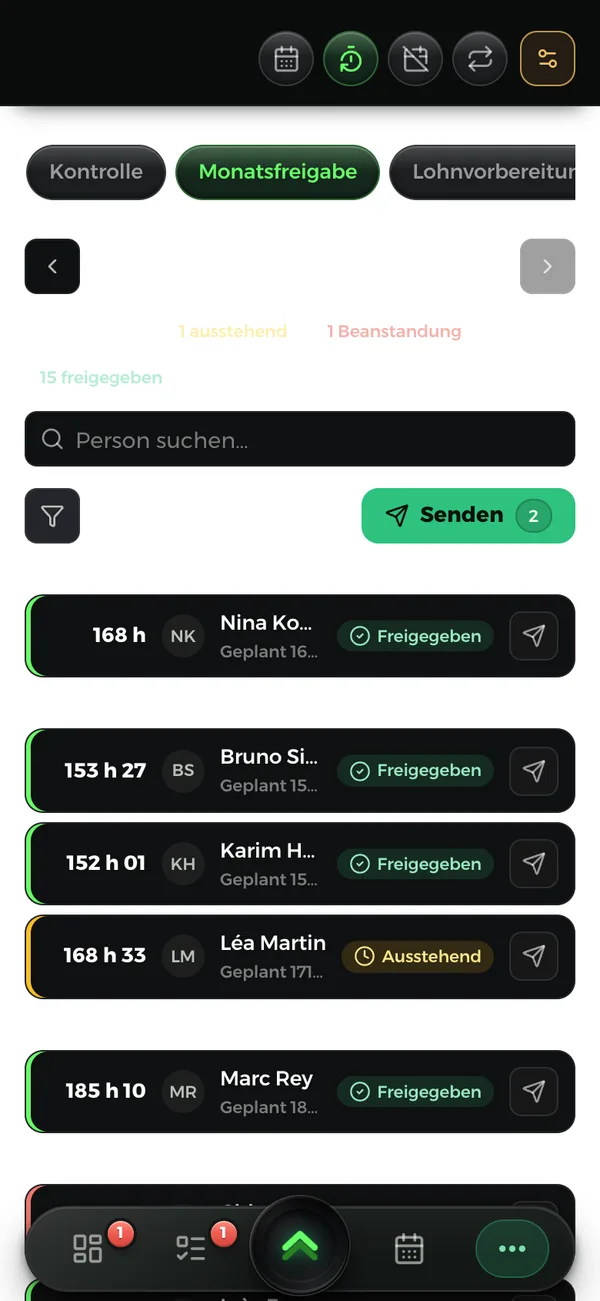Tap the Senden button
This screenshot has width=600, height=1301.
468,516
